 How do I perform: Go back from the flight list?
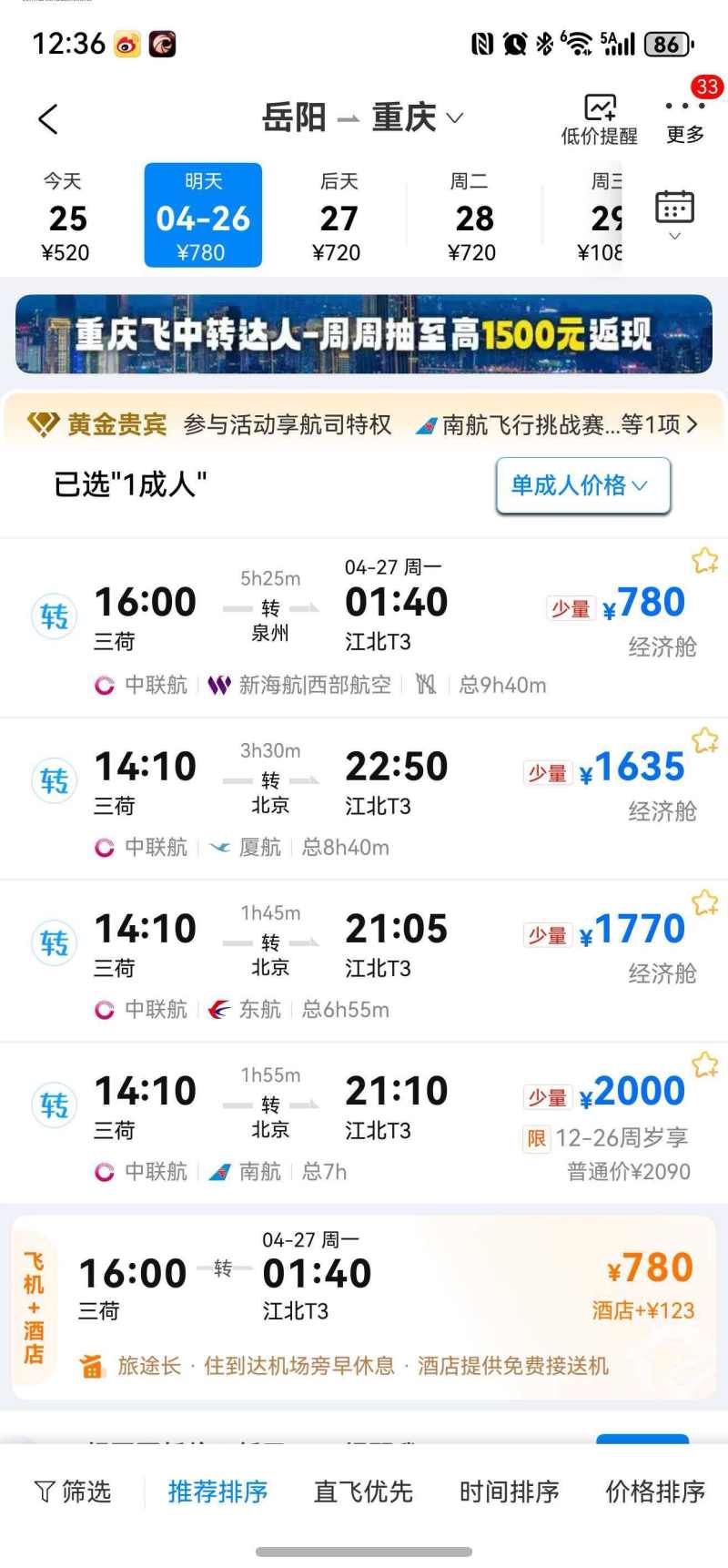tap(48, 118)
